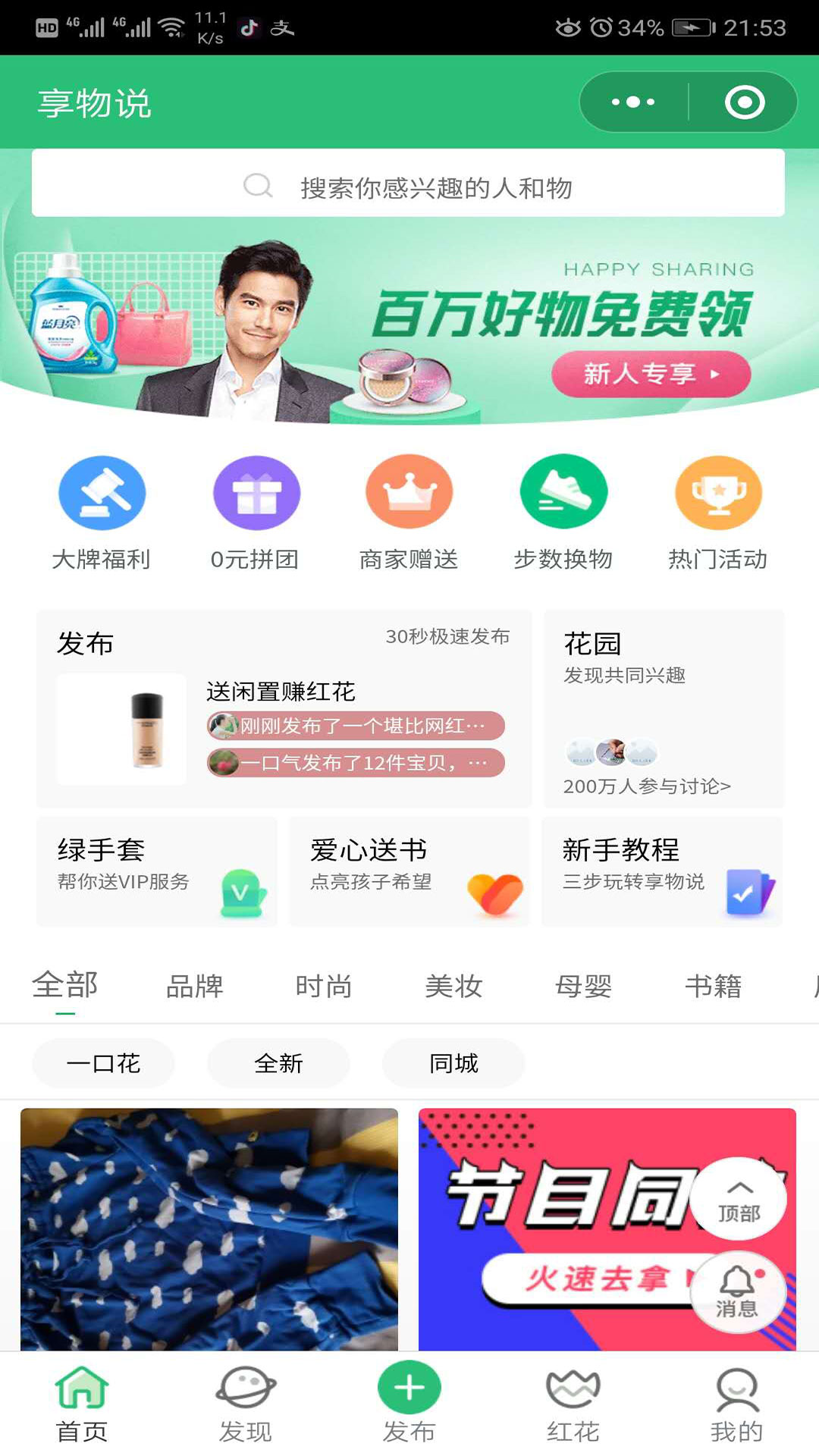This screenshot has height=1456, width=819.
Task: Select the 同城 filter chip
Action: (453, 1063)
